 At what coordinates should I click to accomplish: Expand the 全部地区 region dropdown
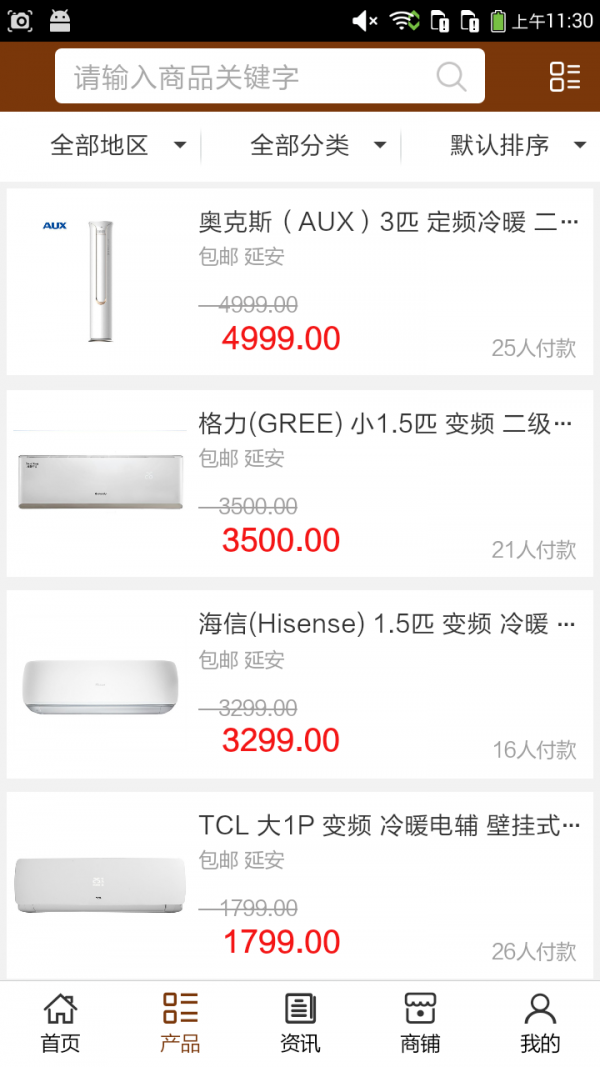(118, 146)
